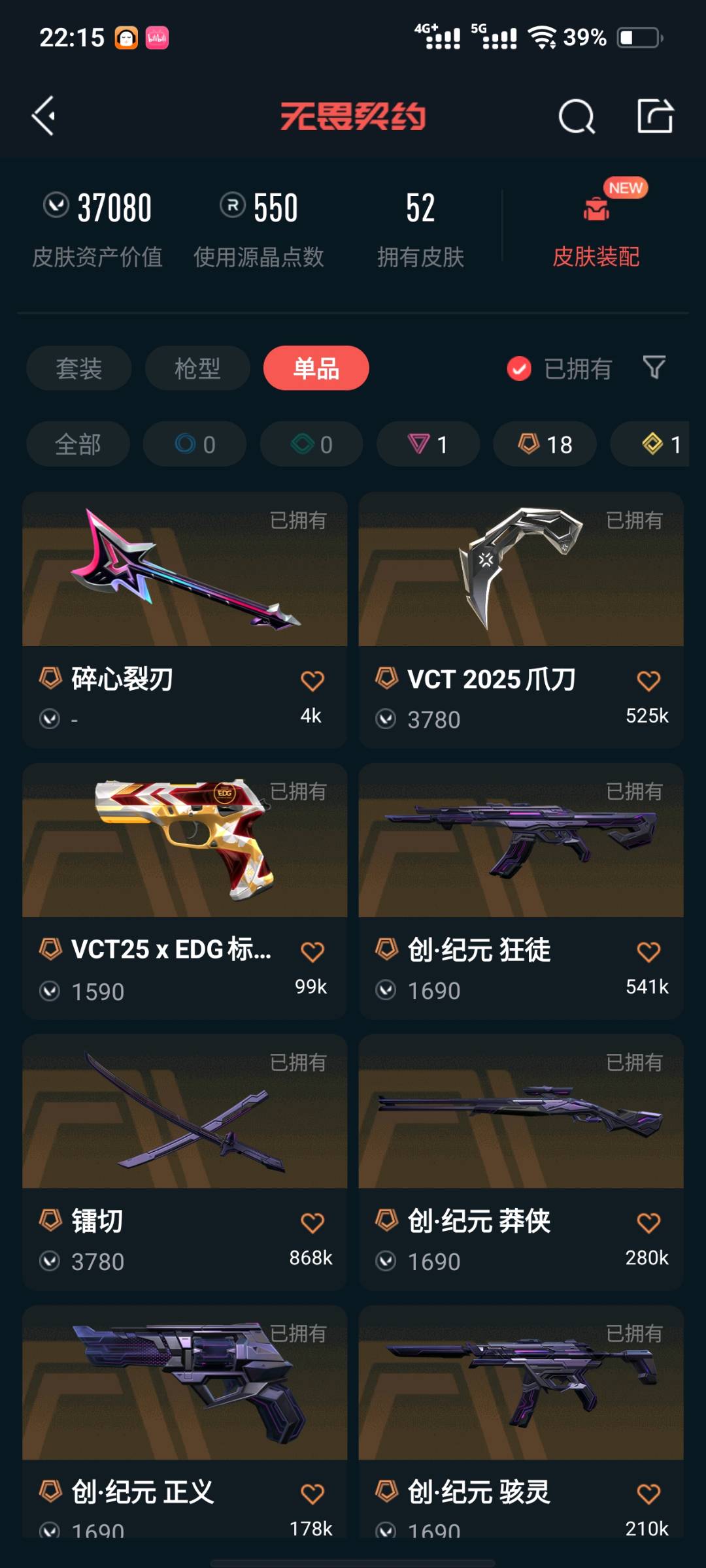Image resolution: width=706 pixels, height=1568 pixels.
Task: Toggle the 已拥有 owned-only checkbox
Action: pos(519,368)
